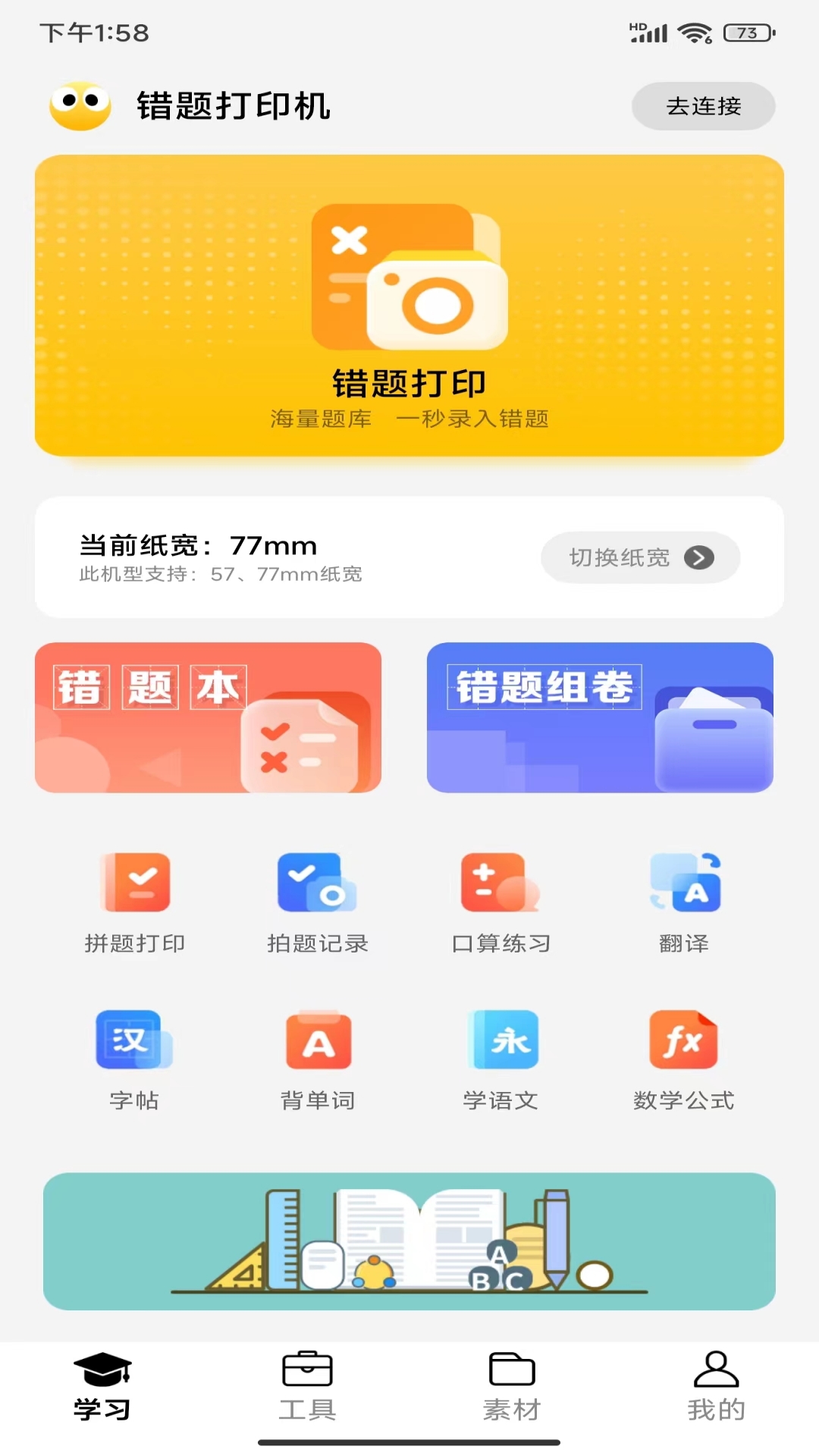The height and width of the screenshot is (1456, 819).
Task: Open the 错题本 wrong-question notebook card
Action: [x=209, y=719]
